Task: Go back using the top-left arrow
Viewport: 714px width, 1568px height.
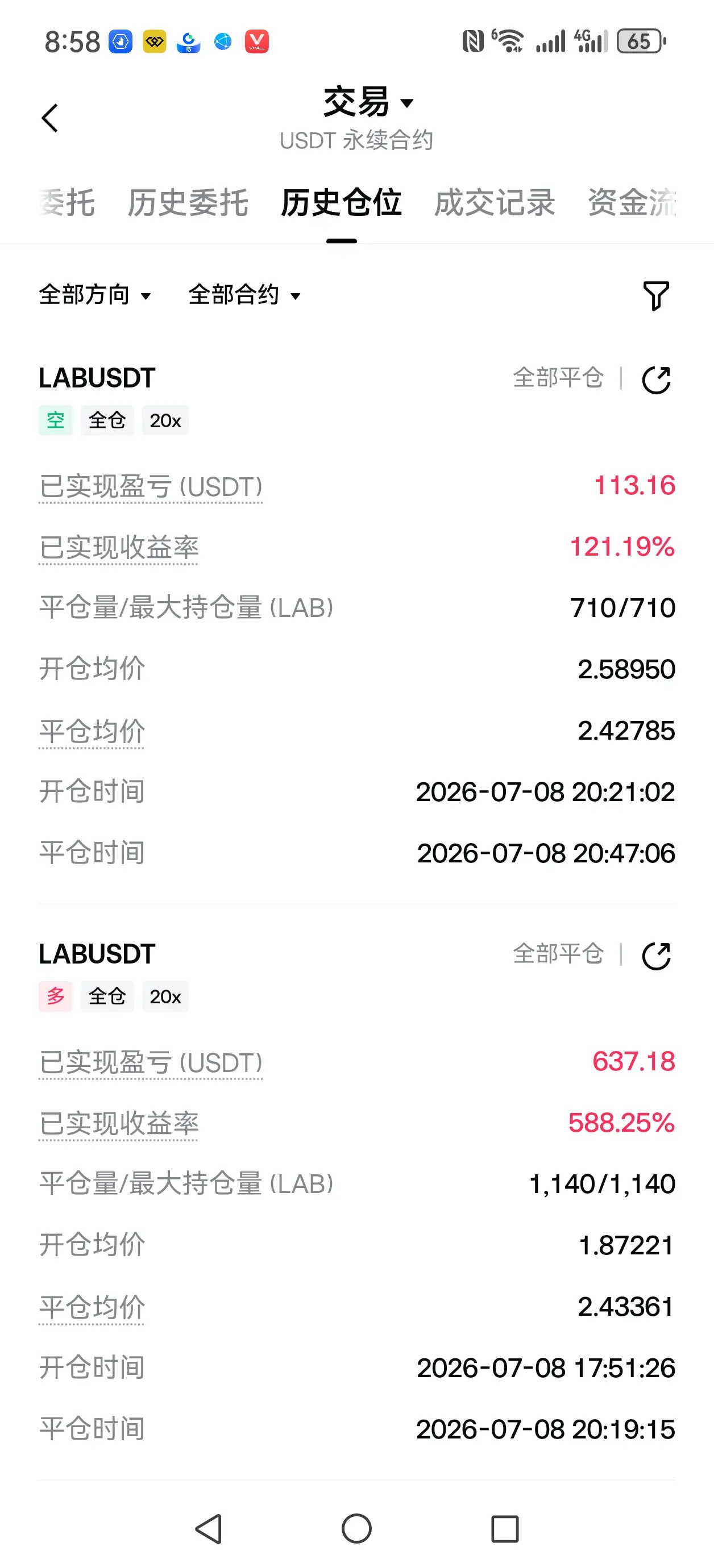Action: coord(50,118)
